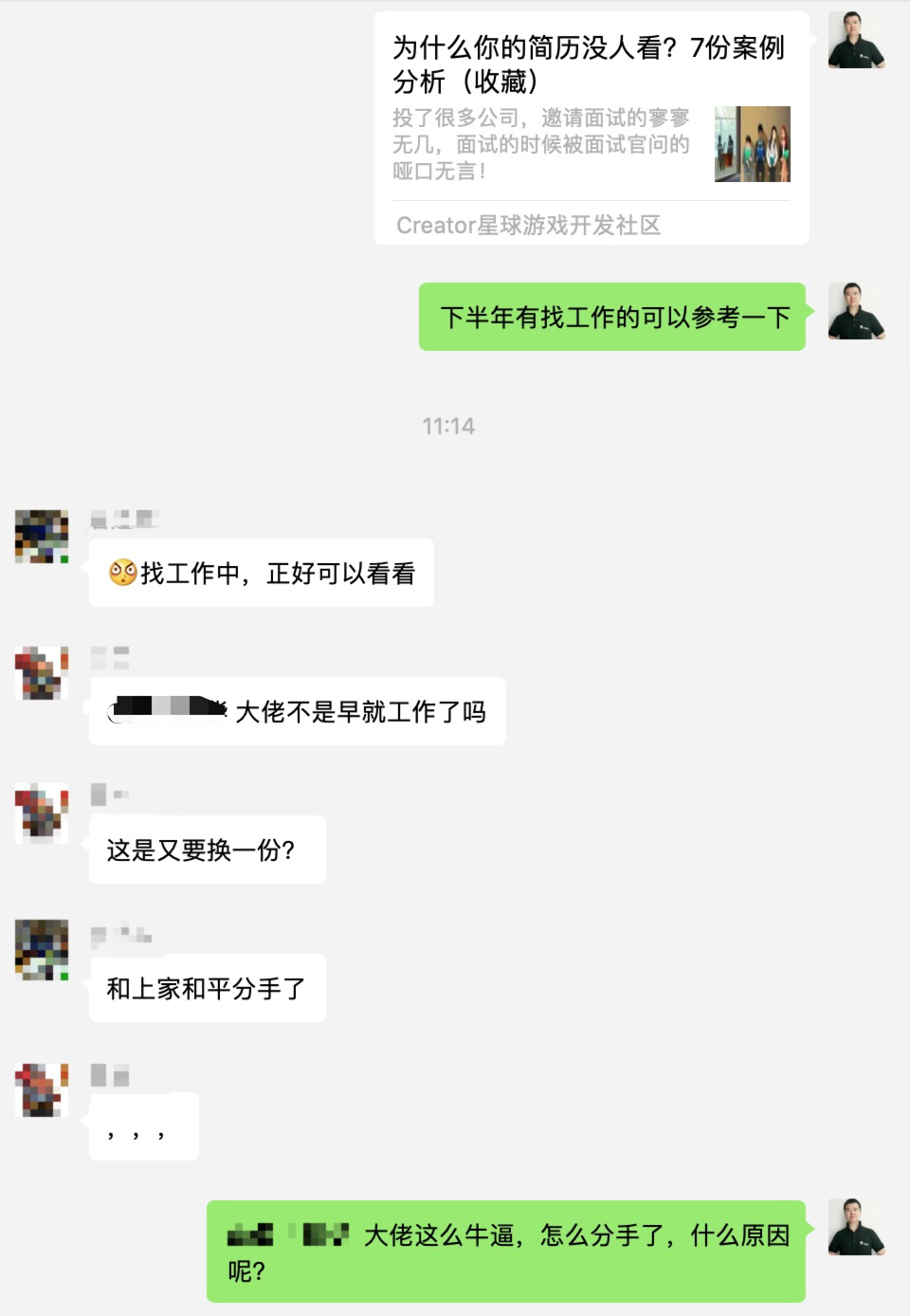
Task: Open the shared article about résumé case analysis
Action: 591,128
